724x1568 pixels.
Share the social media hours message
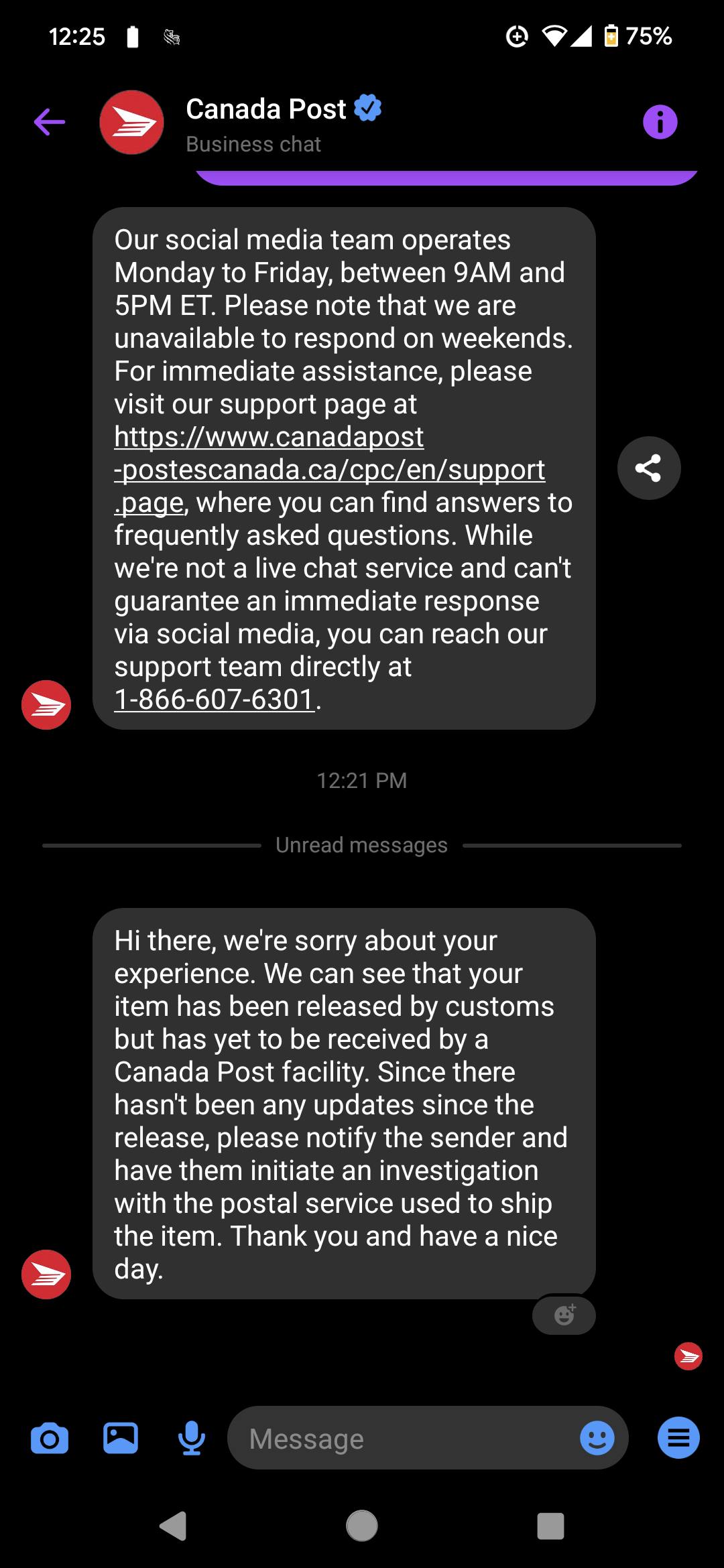[x=648, y=468]
